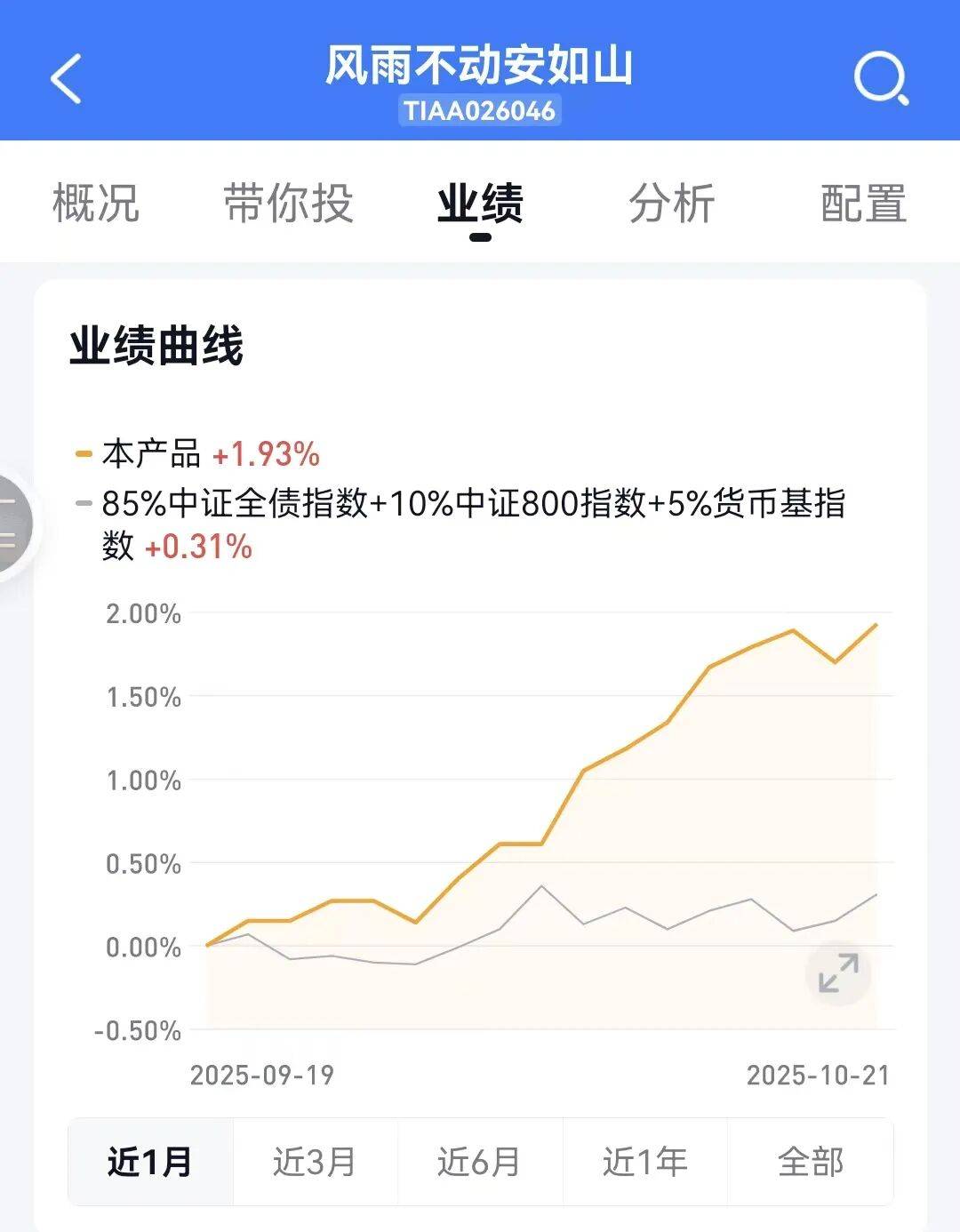This screenshot has width=960, height=1232.
Task: Select the 业绩 tab
Action: point(480,204)
